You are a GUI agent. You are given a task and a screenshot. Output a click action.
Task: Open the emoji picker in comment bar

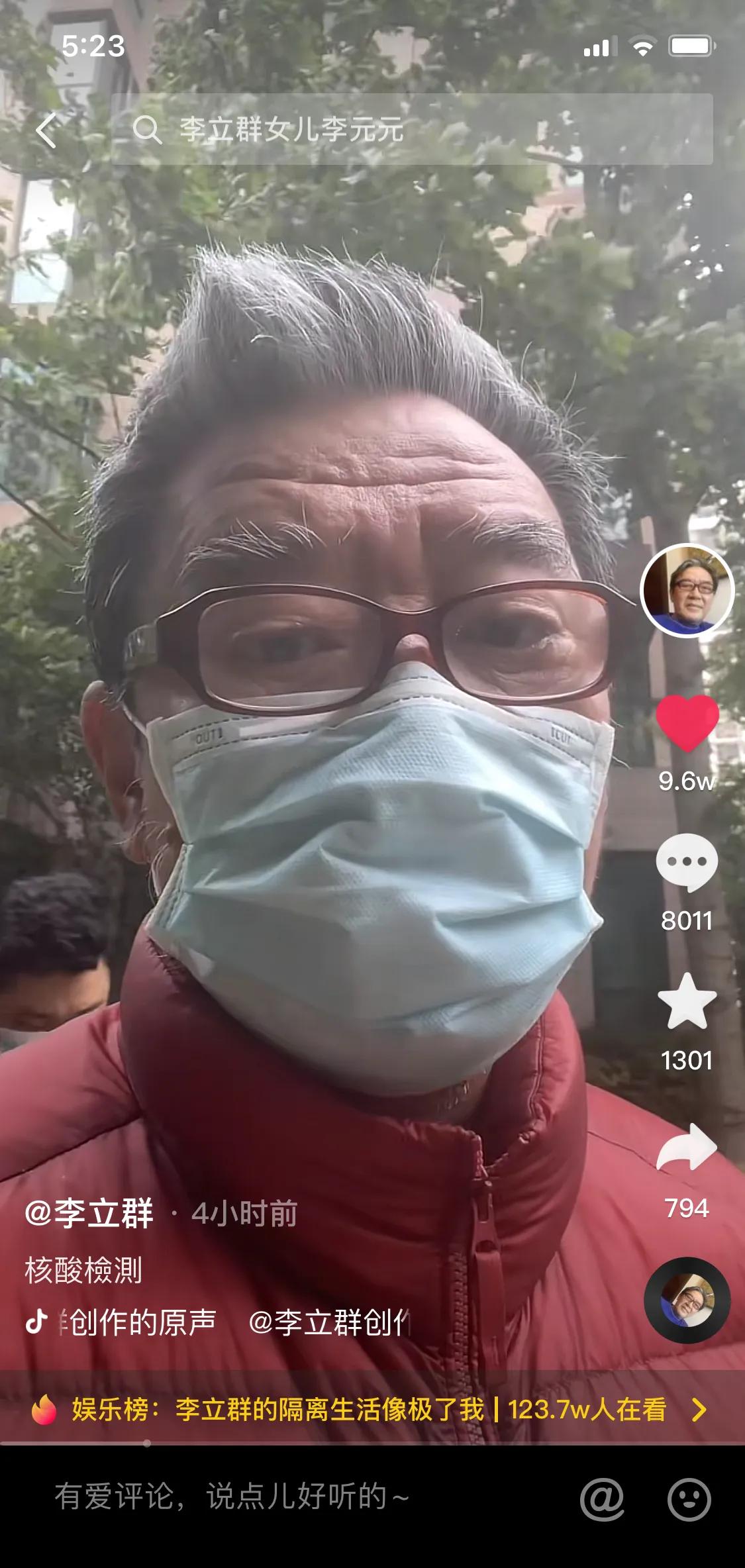point(689,1498)
